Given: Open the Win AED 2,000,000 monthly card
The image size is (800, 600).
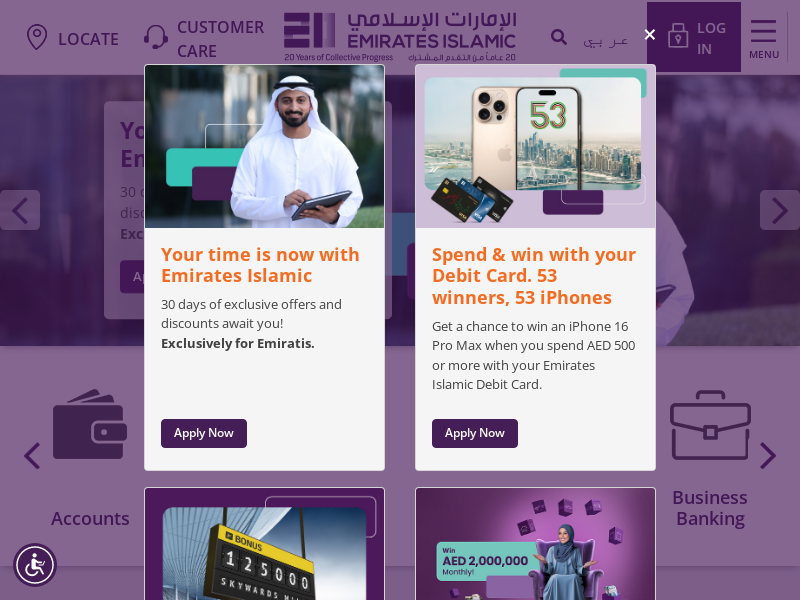Looking at the screenshot, I should [535, 545].
